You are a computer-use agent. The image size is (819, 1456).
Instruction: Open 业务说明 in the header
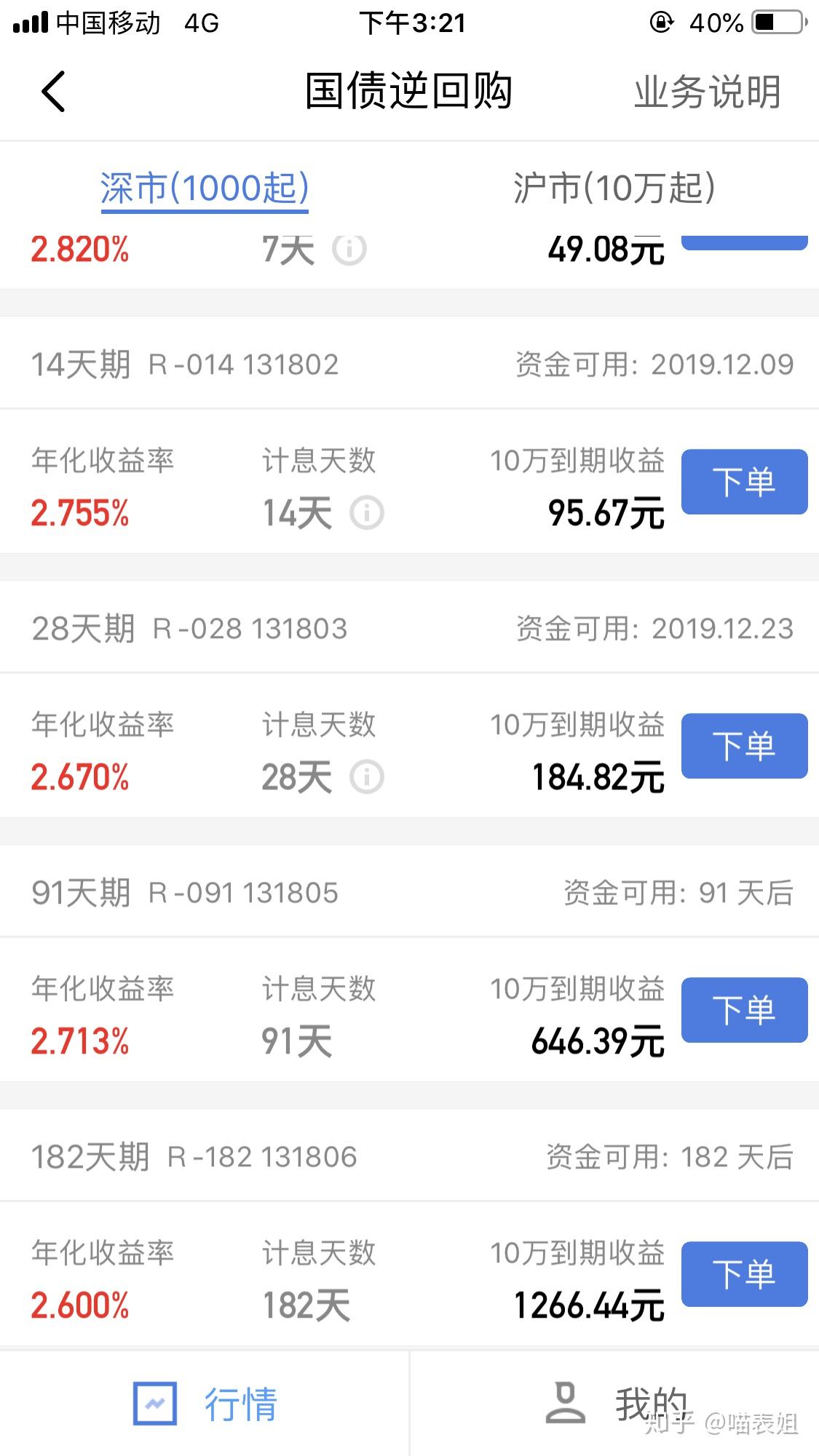point(708,92)
